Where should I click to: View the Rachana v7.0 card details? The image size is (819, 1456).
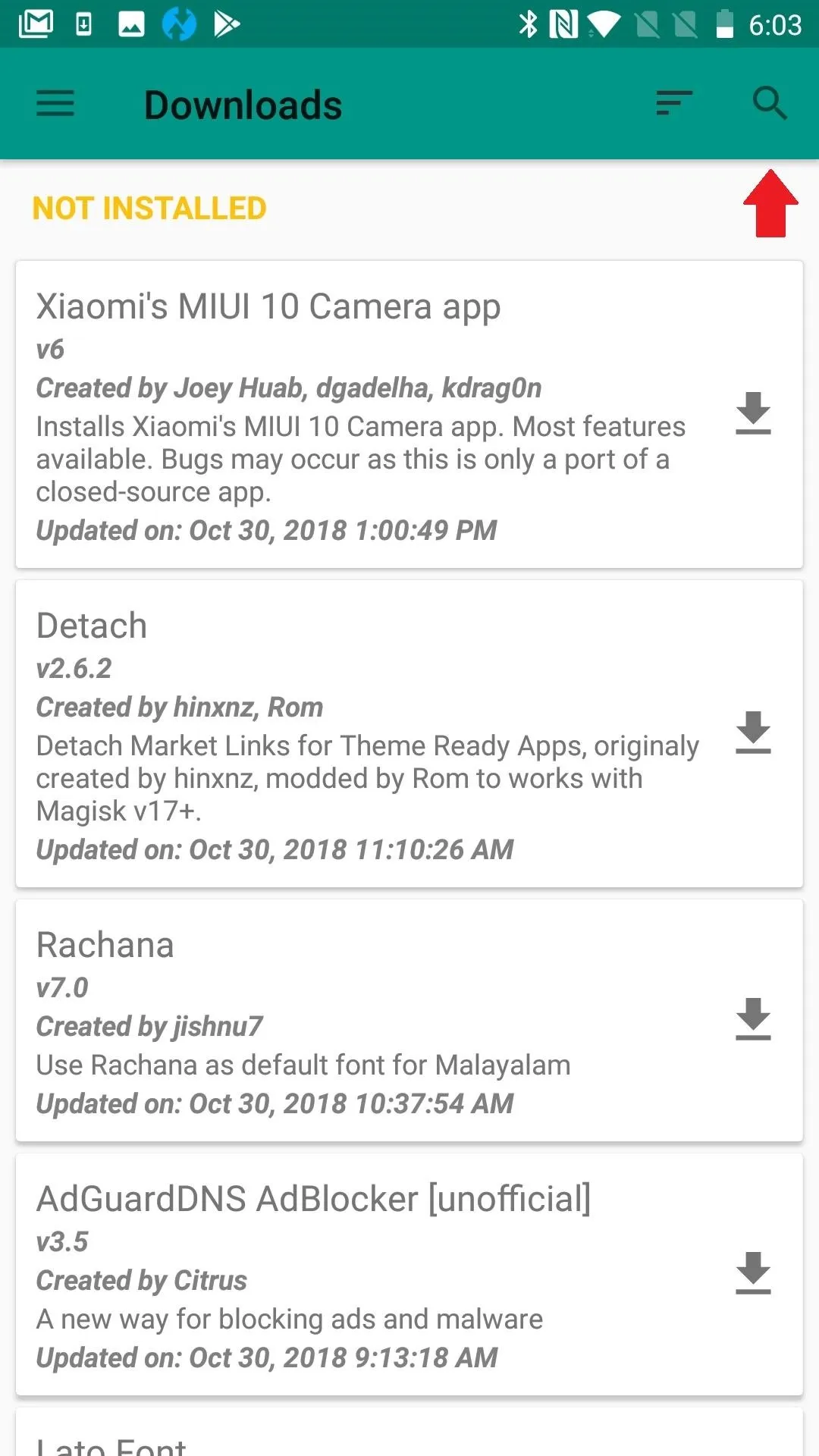(409, 1020)
